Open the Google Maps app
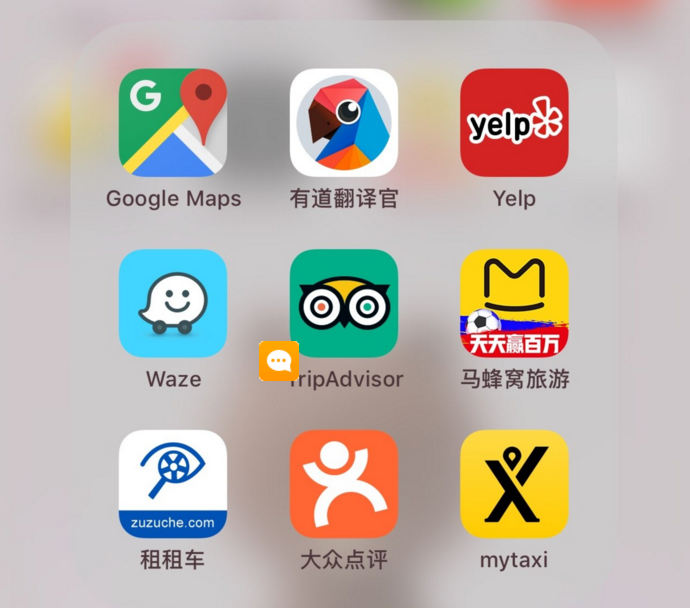This screenshot has height=608, width=690. click(x=173, y=122)
